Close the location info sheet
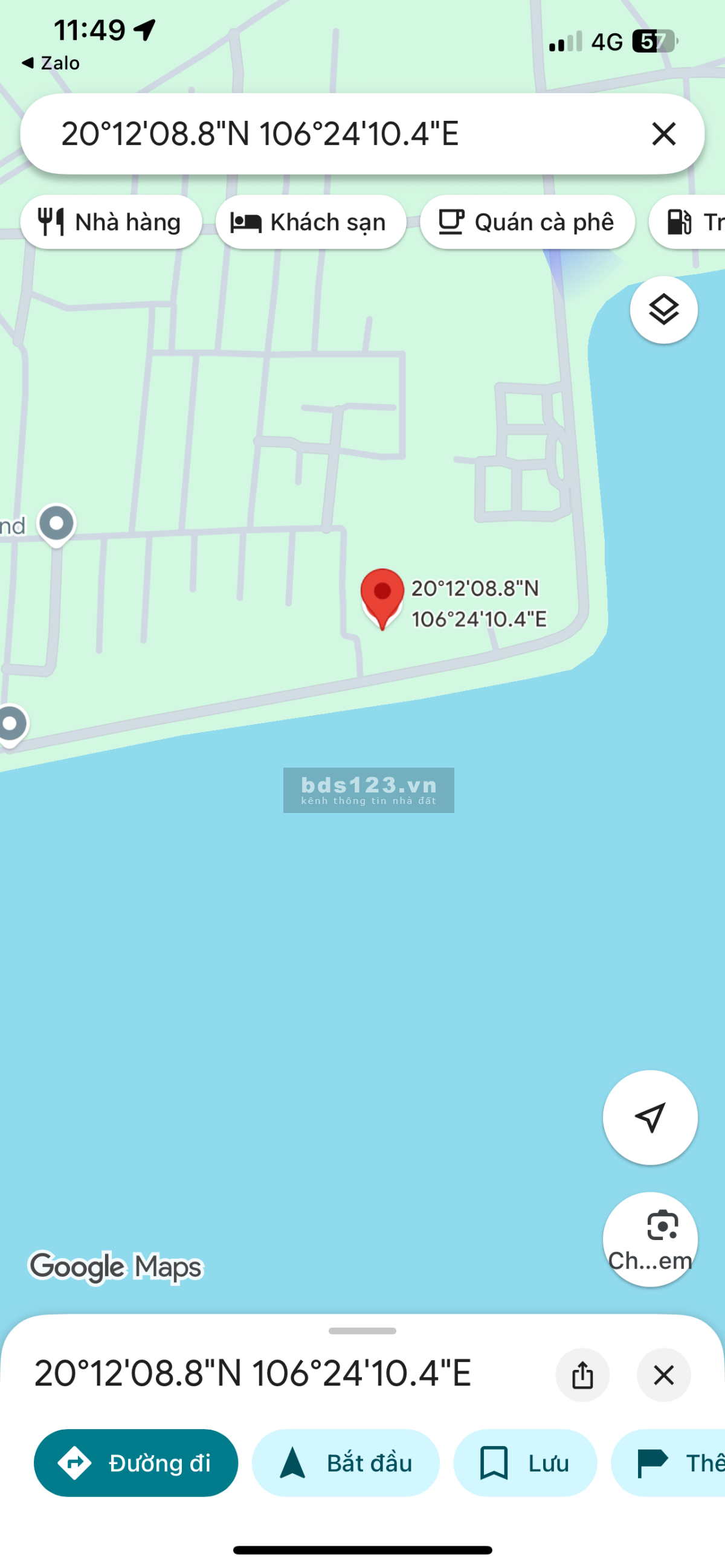The height and width of the screenshot is (1568, 725). click(663, 1375)
